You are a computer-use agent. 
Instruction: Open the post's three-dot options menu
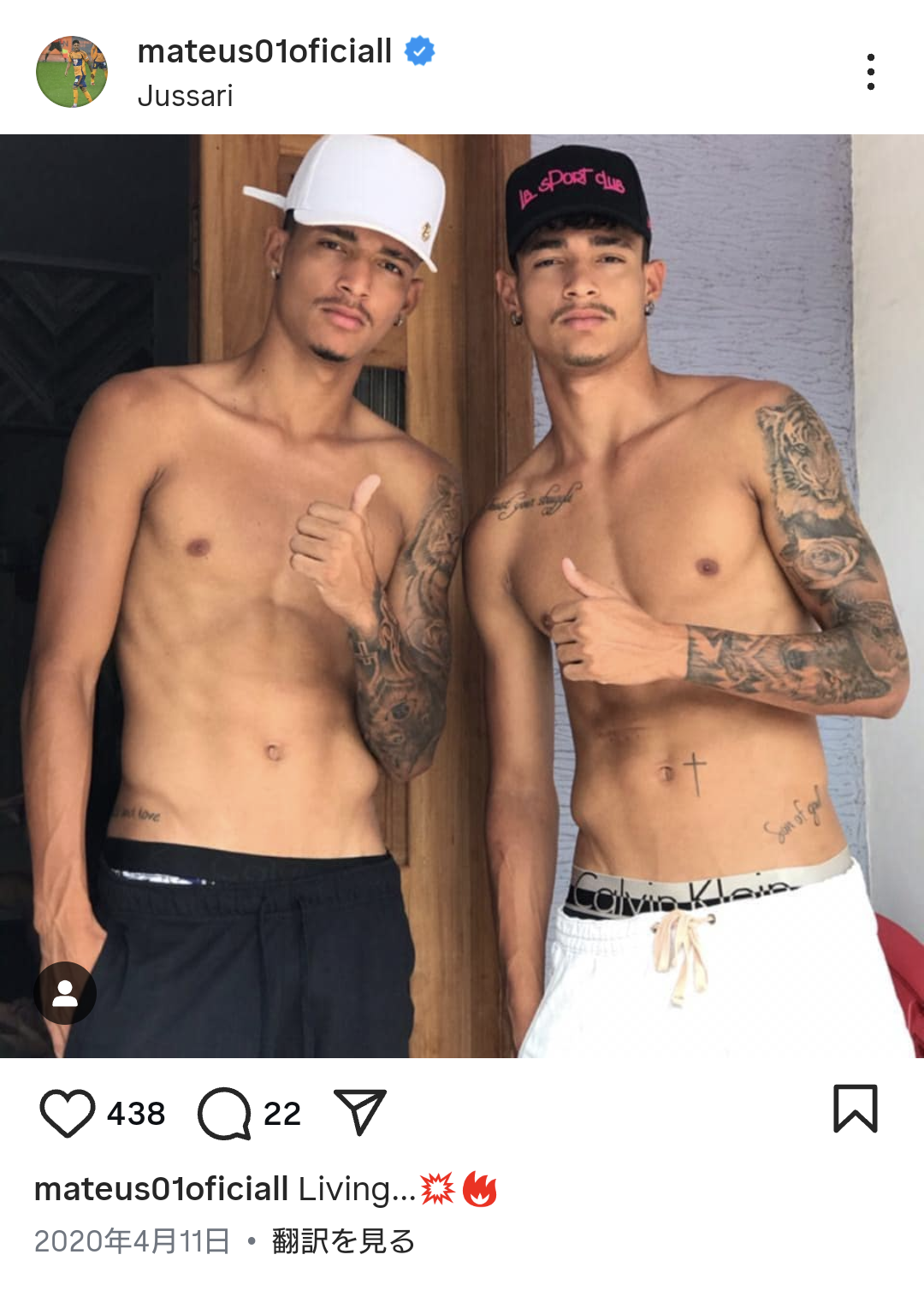click(x=870, y=72)
